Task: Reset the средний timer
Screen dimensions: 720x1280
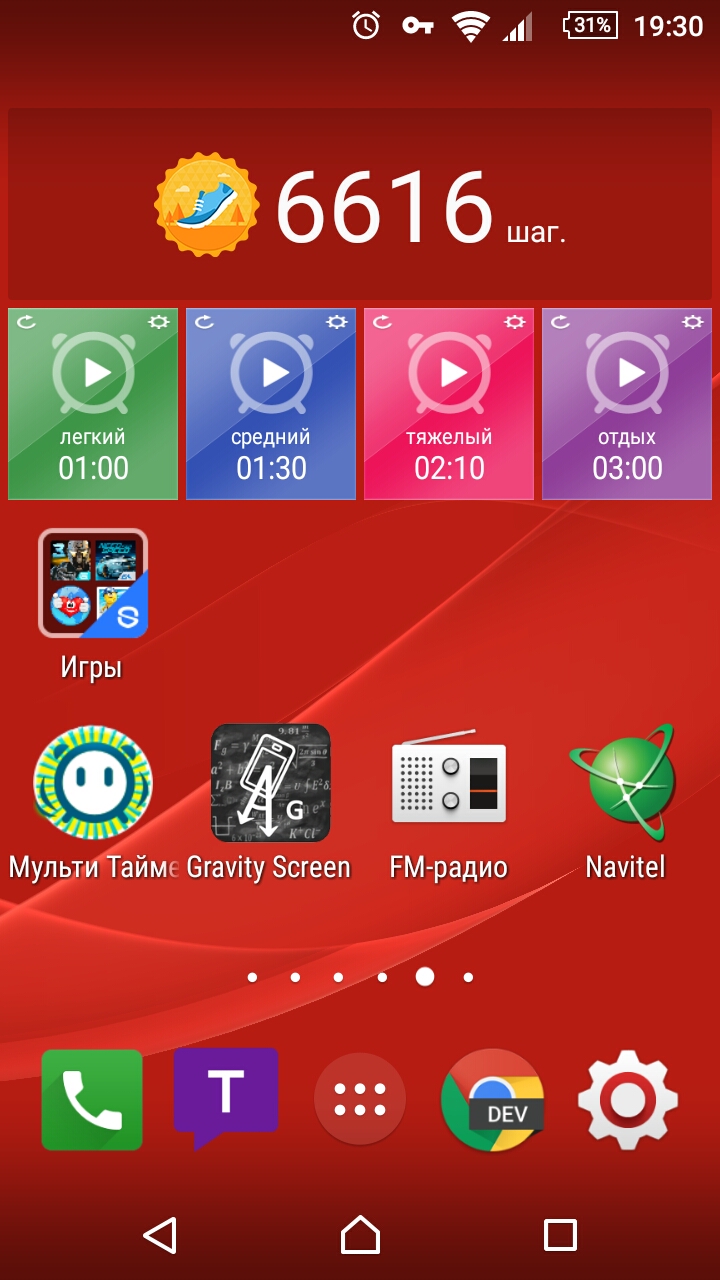Action: [204, 322]
